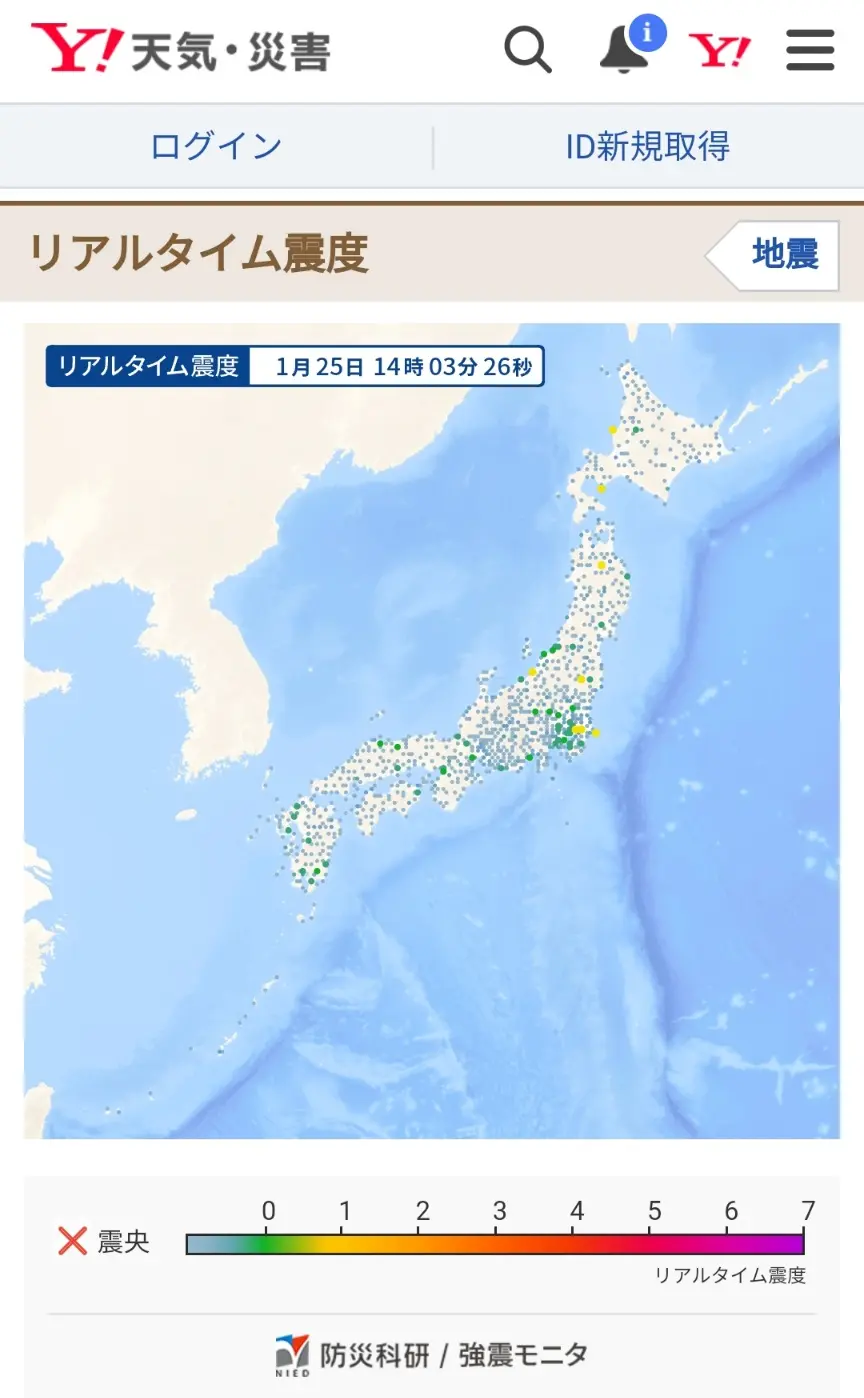Click the リアルタイム震度 label on the map
The width and height of the screenshot is (864, 1398).
click(x=145, y=368)
